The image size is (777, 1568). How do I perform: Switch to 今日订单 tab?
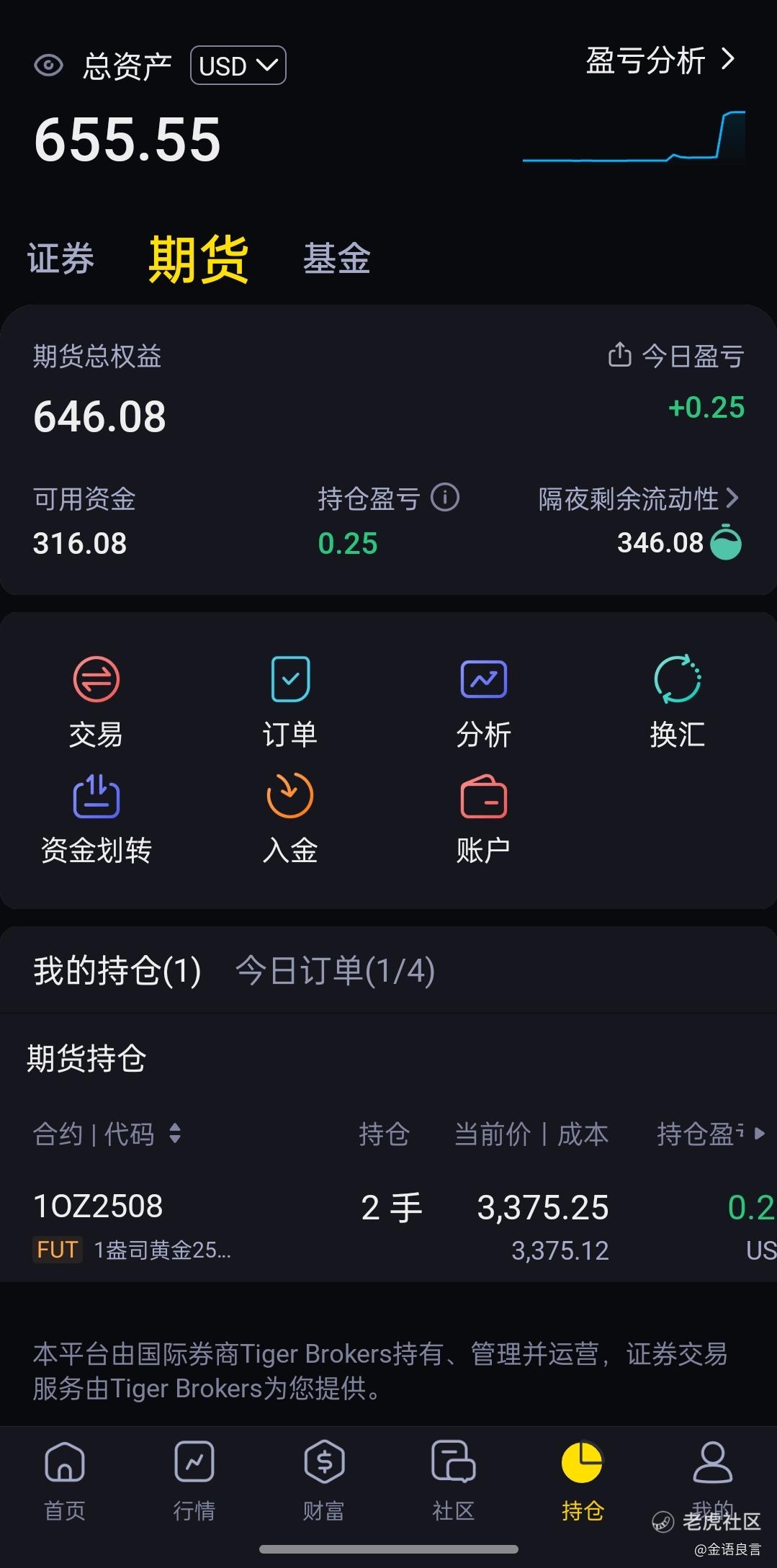pyautogui.click(x=335, y=970)
